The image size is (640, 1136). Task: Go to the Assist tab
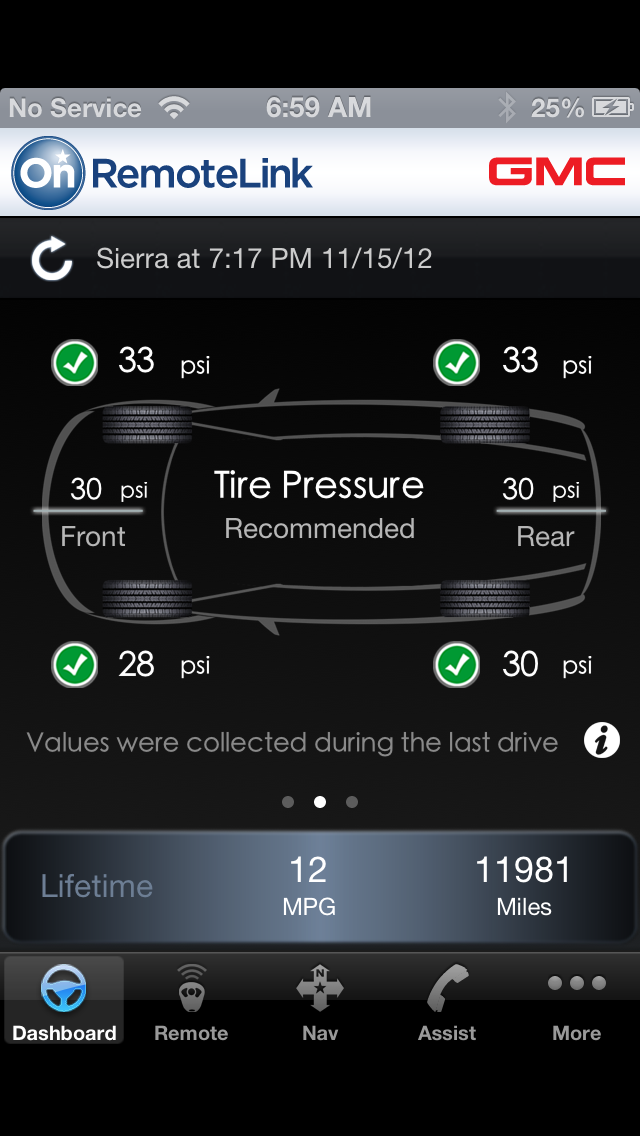point(447,1002)
